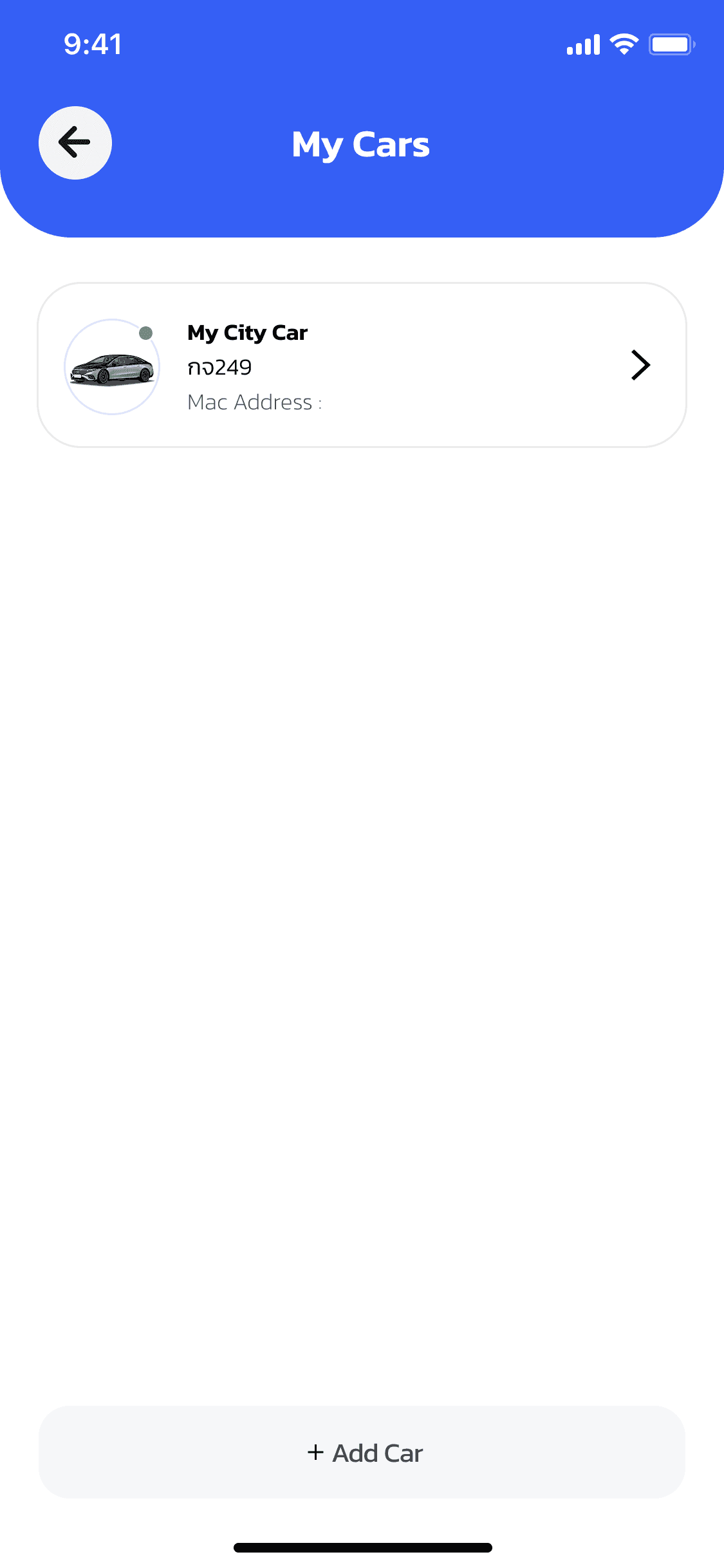Screen dimensions: 724x1568
Task: Go back using the arrow button
Action: pyautogui.click(x=75, y=143)
